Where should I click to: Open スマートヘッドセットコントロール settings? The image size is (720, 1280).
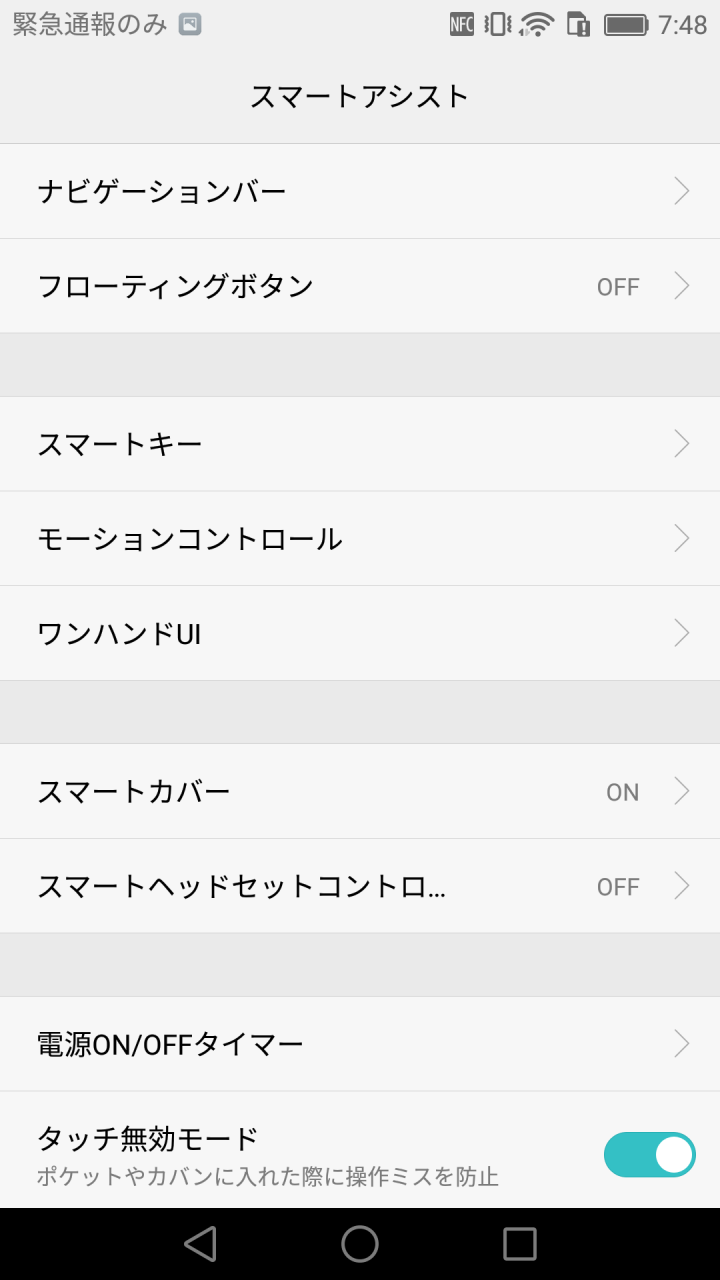360,886
